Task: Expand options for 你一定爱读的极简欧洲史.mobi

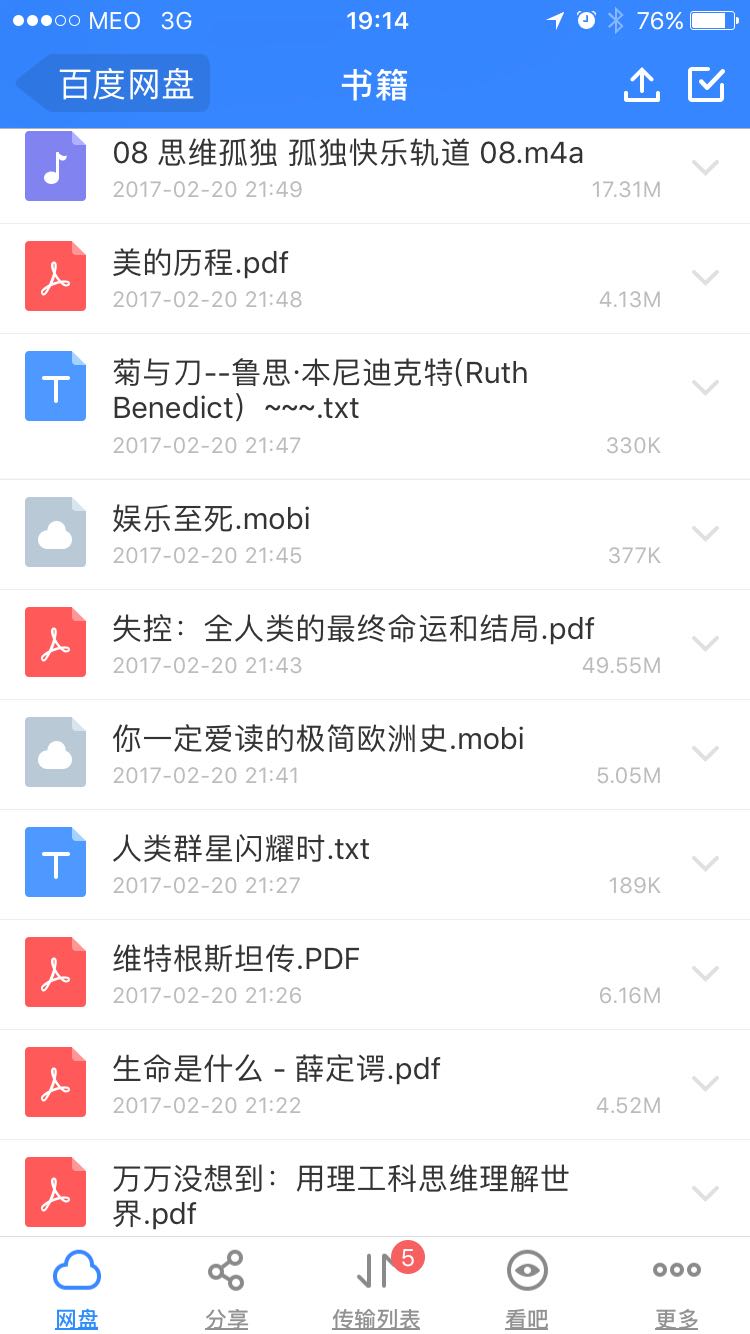Action: [x=706, y=753]
